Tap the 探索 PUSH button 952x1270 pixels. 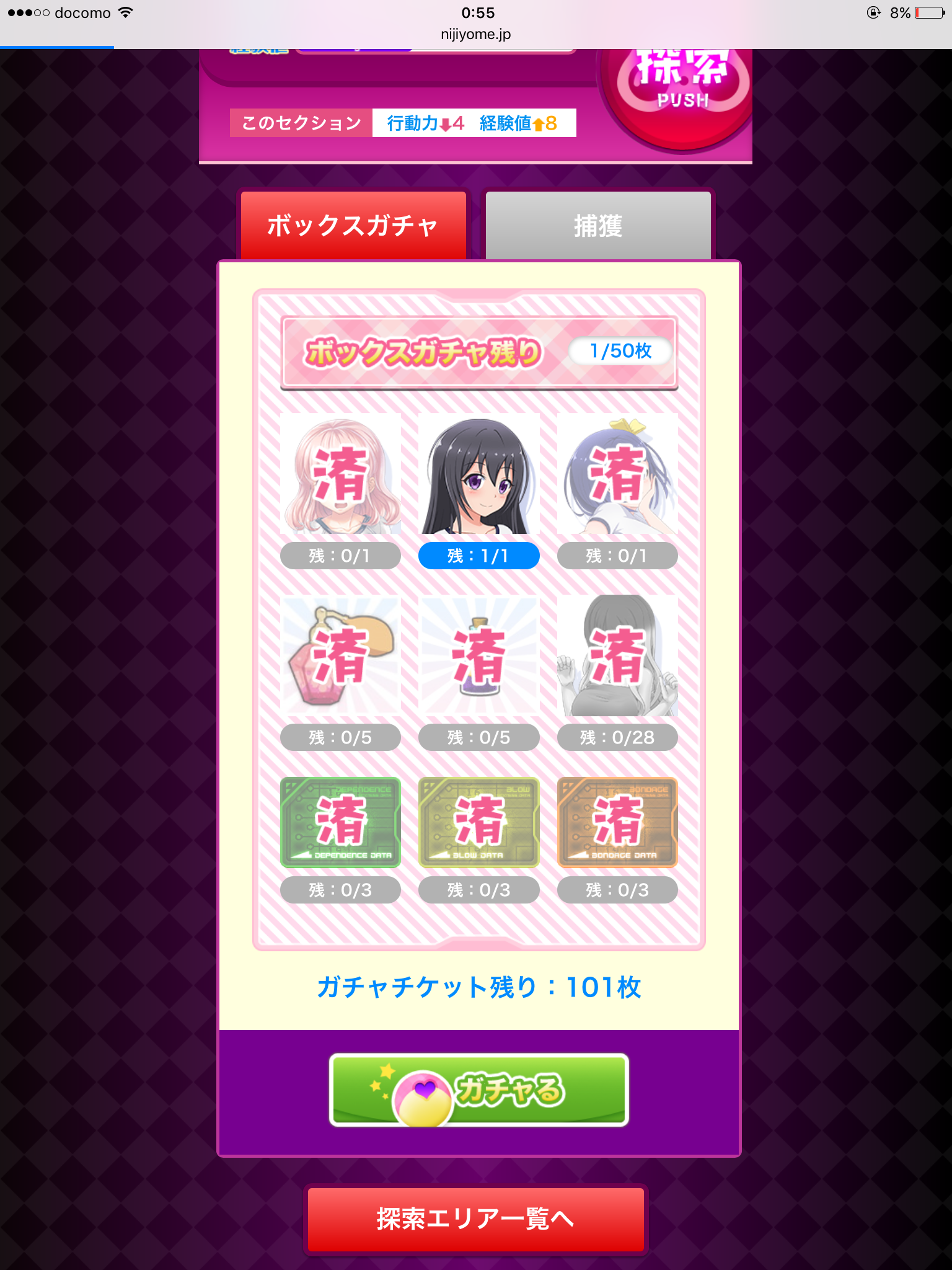tap(682, 93)
